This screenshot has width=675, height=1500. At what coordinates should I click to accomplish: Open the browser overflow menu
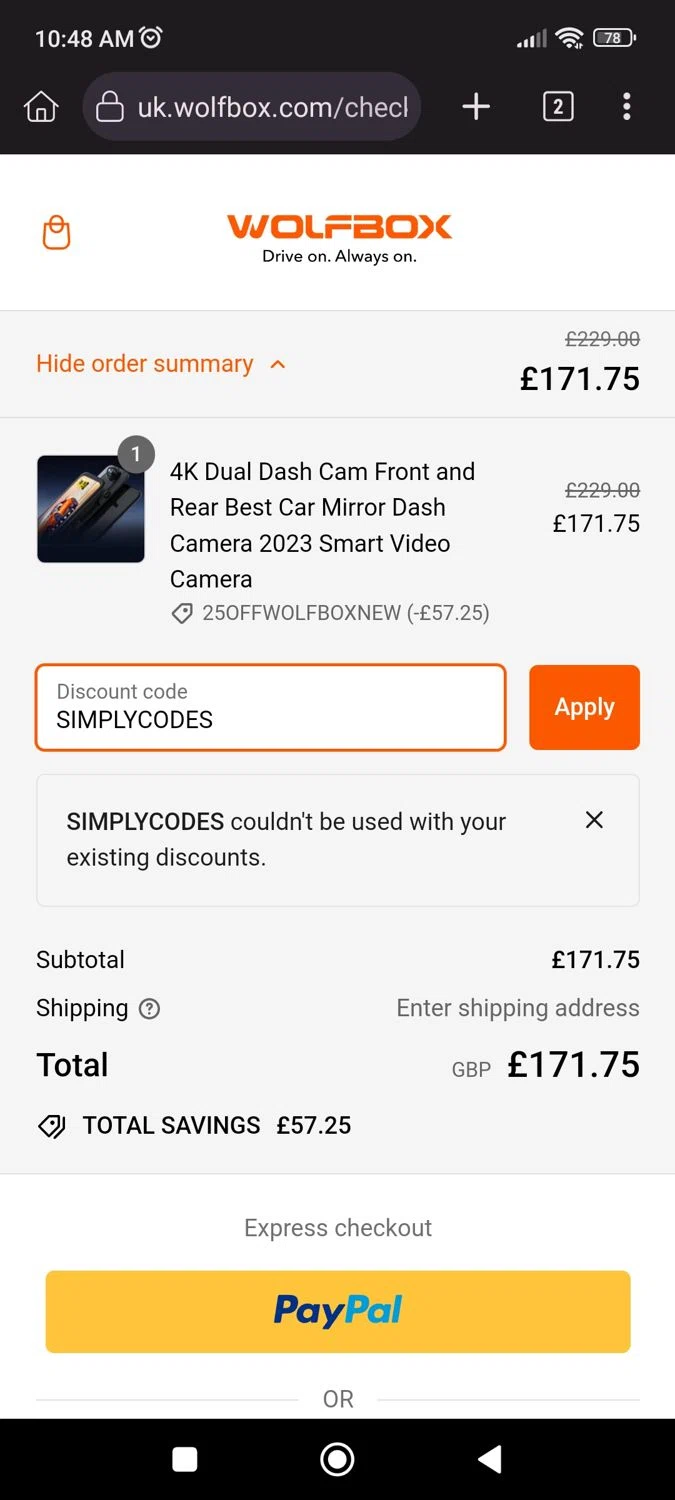(627, 107)
